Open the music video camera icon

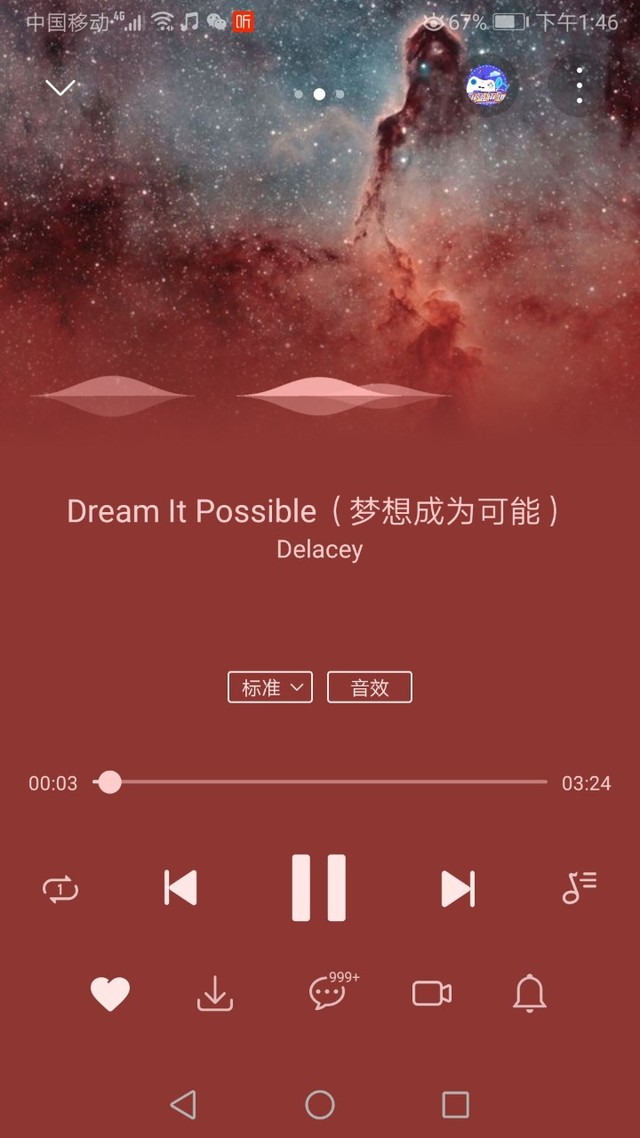[432, 994]
